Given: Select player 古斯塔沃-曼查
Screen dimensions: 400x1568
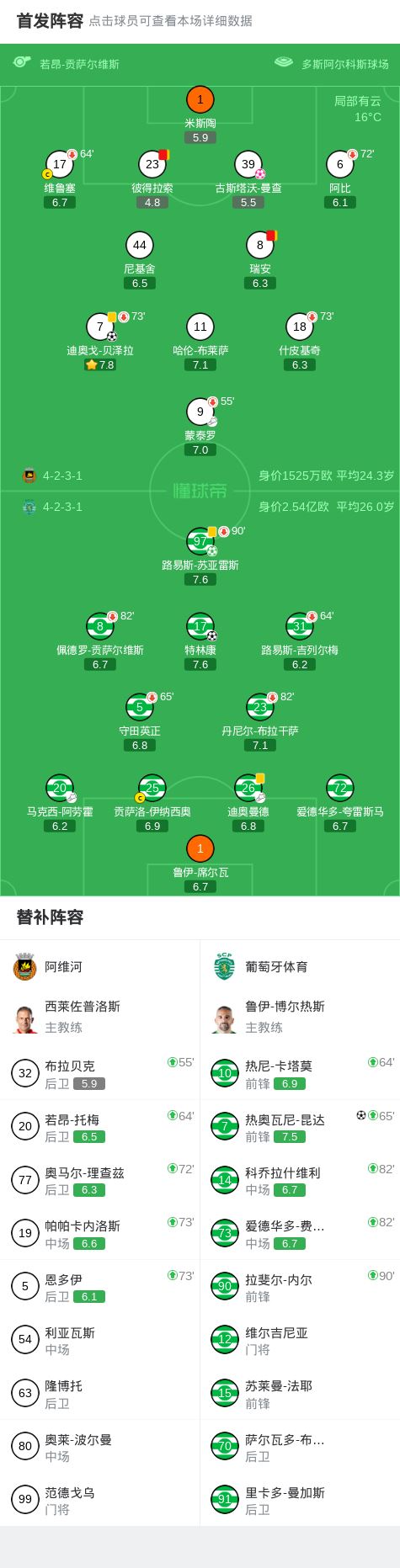Looking at the screenshot, I should (x=248, y=179).
